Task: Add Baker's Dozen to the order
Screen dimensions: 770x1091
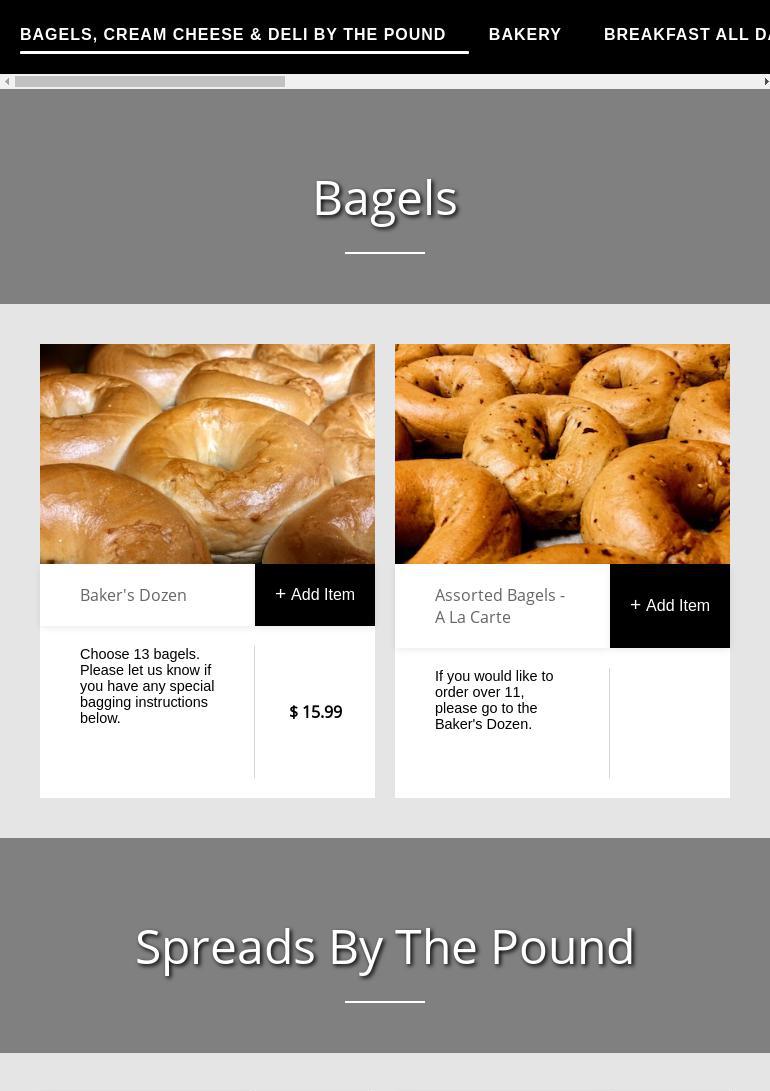Action: (315, 594)
